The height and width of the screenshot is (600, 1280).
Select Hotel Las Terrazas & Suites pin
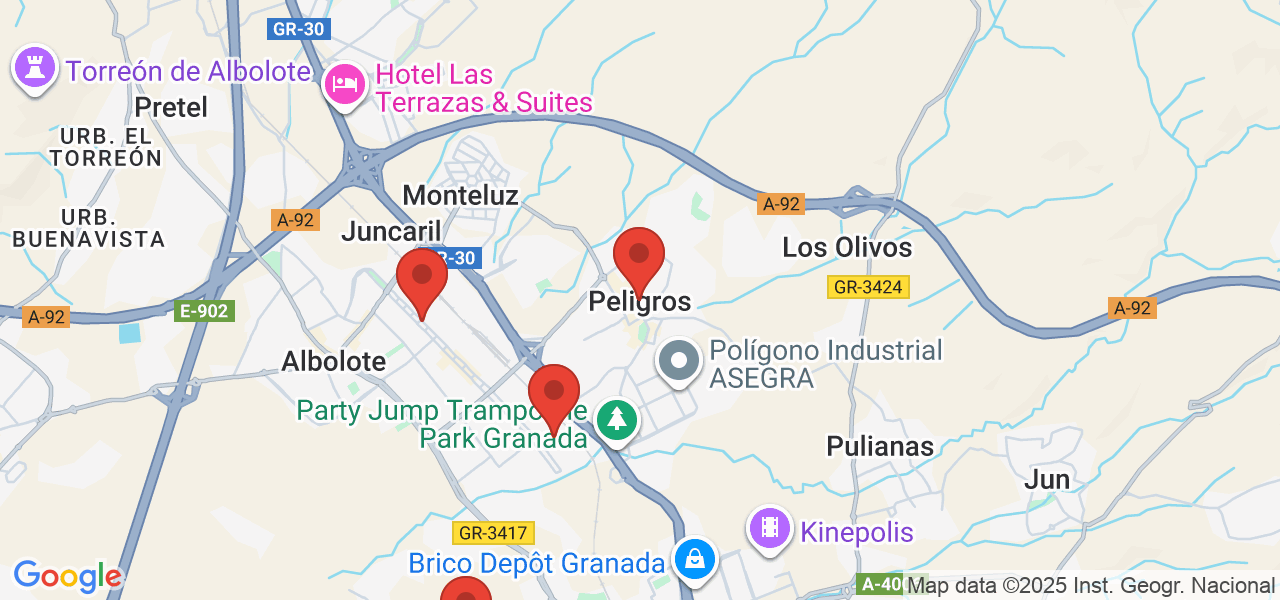point(344,85)
